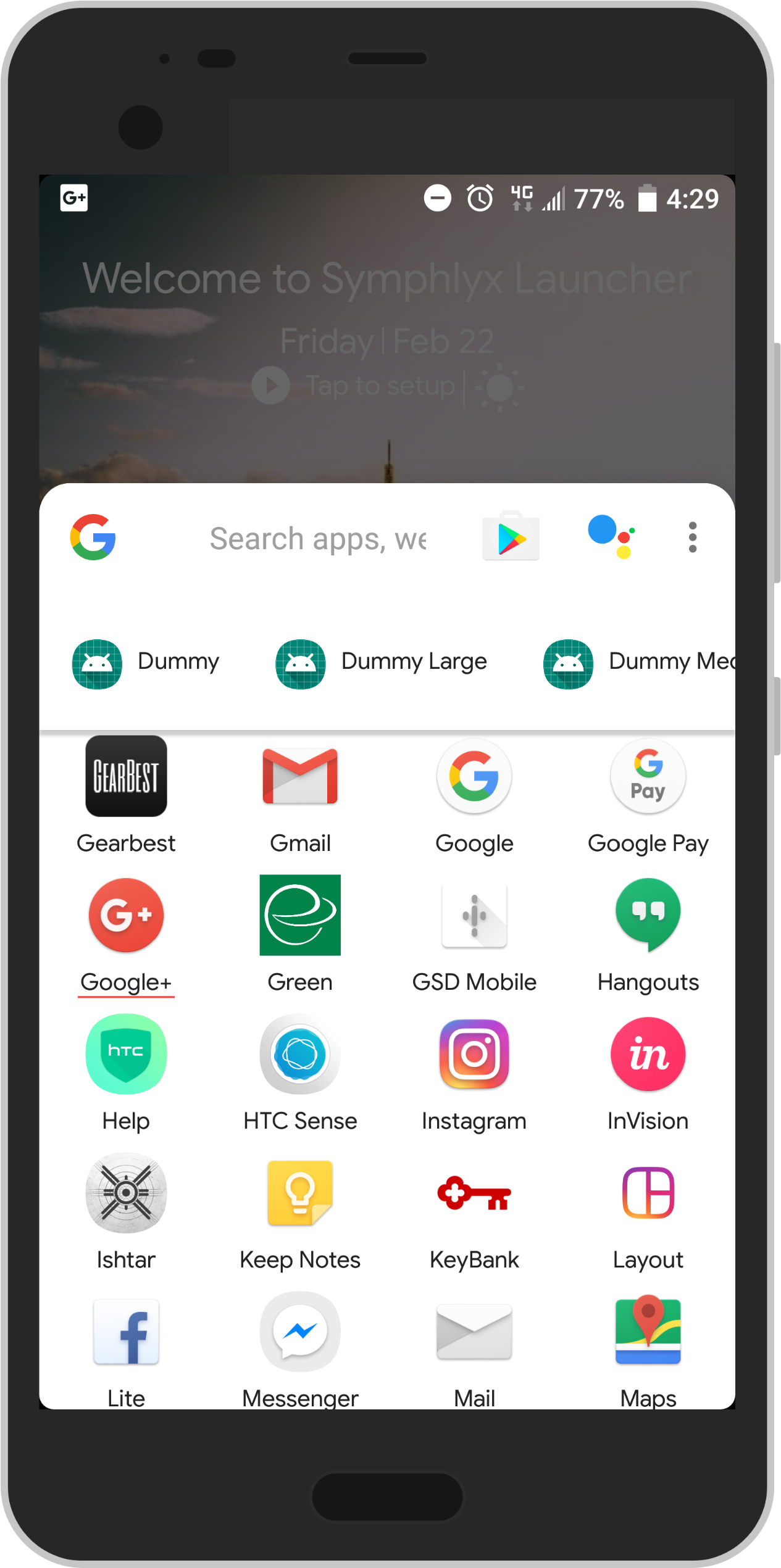Launch Instagram

(474, 1054)
